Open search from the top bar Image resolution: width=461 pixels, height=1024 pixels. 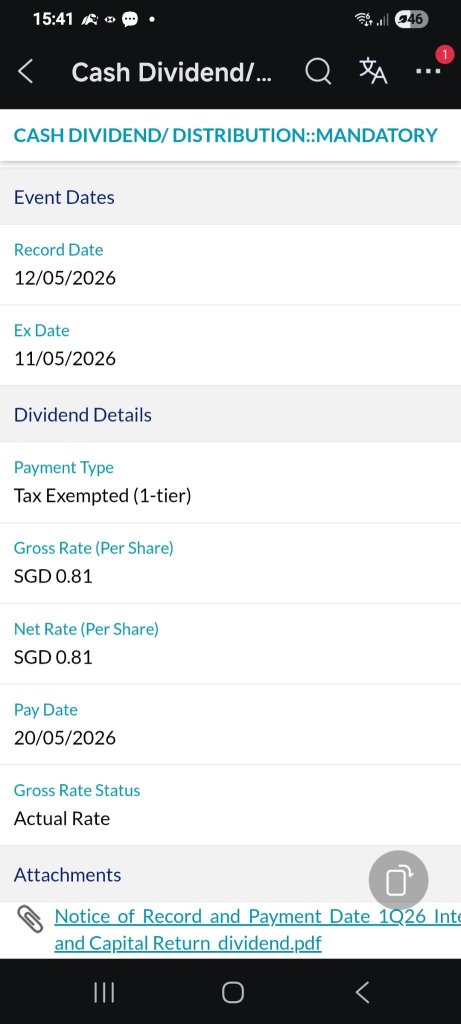318,72
